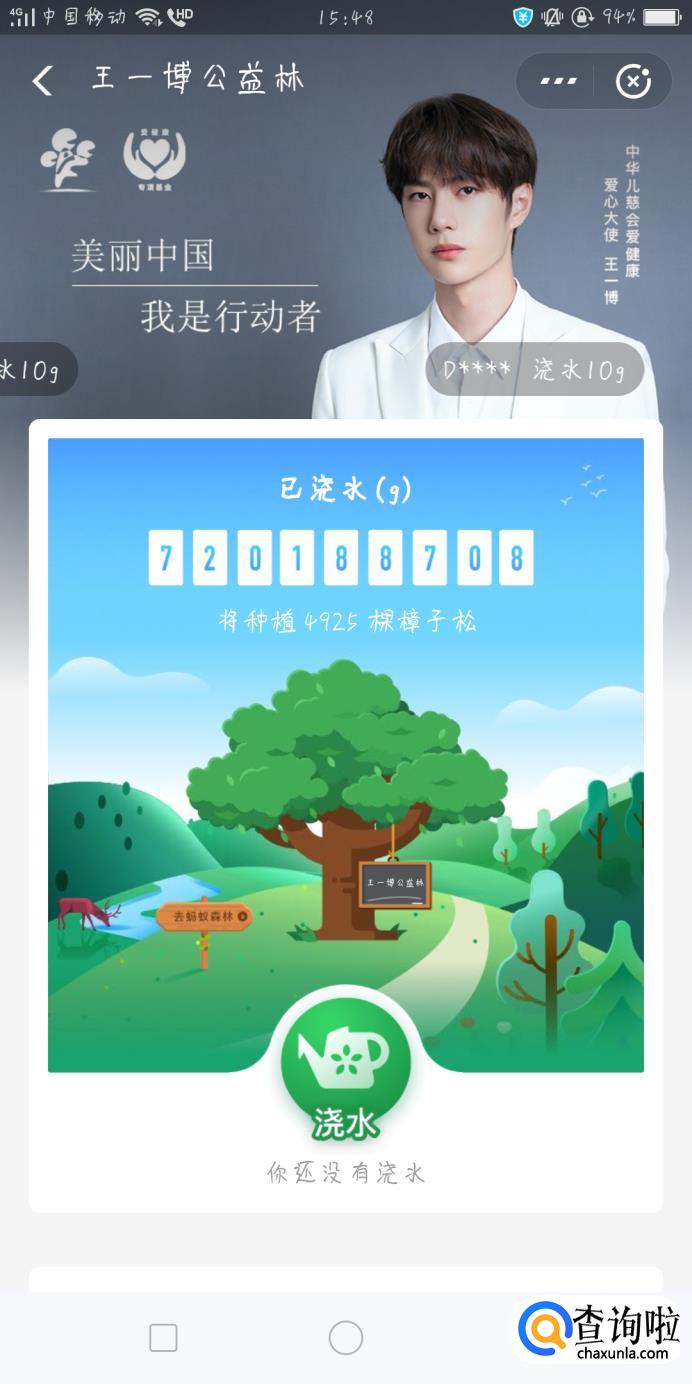Open the 去蚂蚁森林 signpost link

(204, 915)
